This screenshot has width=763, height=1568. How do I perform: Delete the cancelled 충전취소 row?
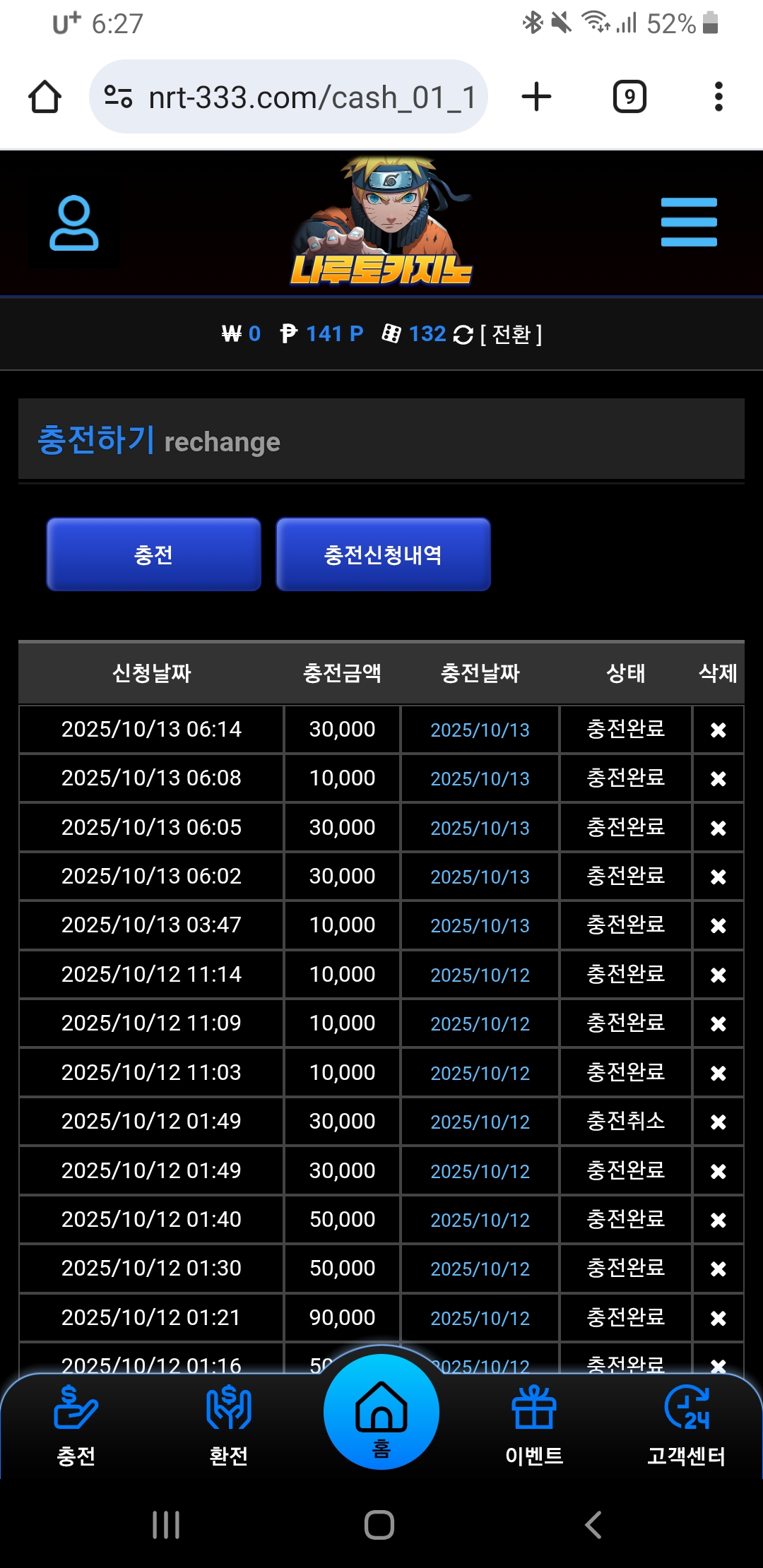(x=718, y=1122)
